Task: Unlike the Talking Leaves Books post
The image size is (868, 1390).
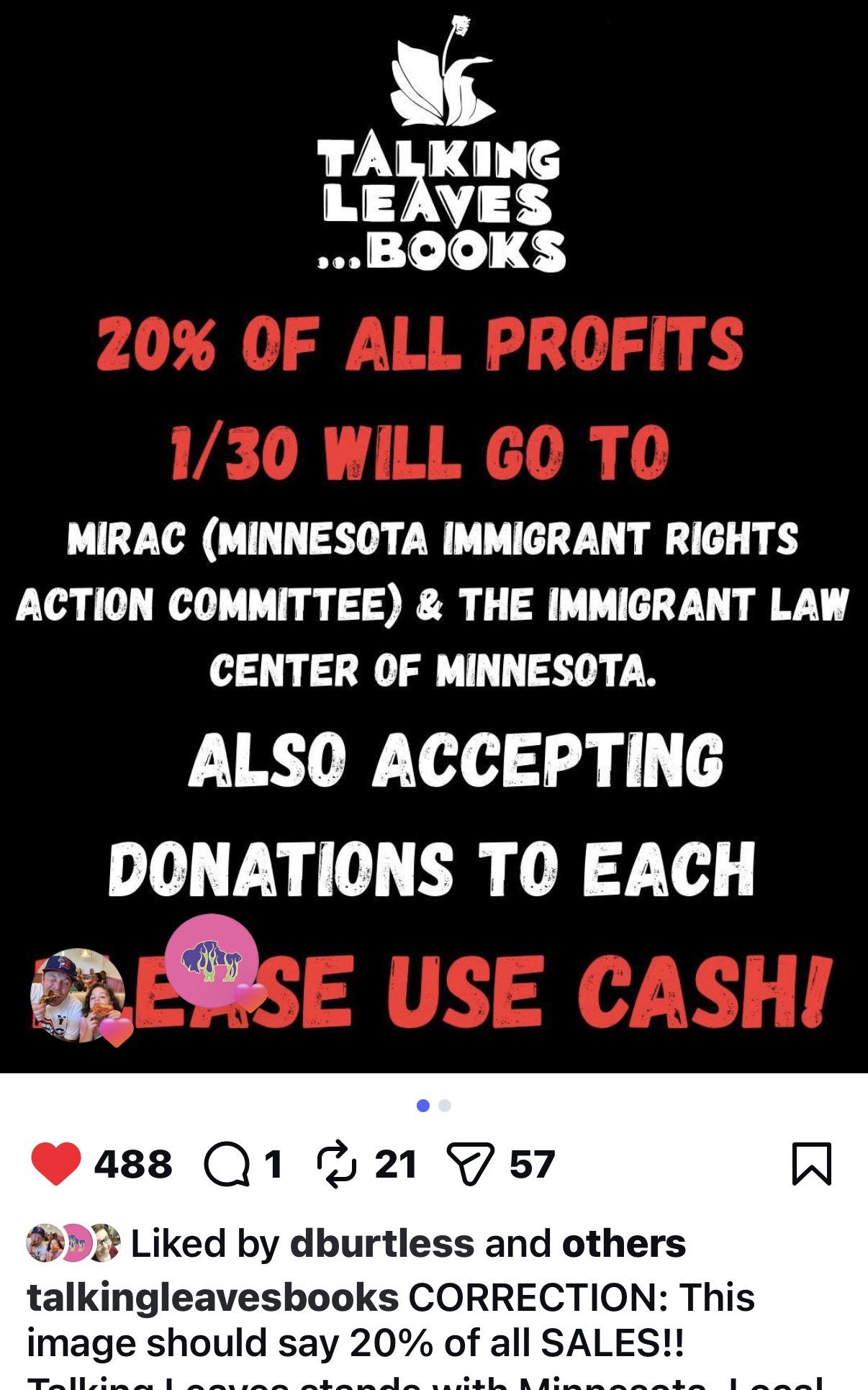Action: point(55,1164)
